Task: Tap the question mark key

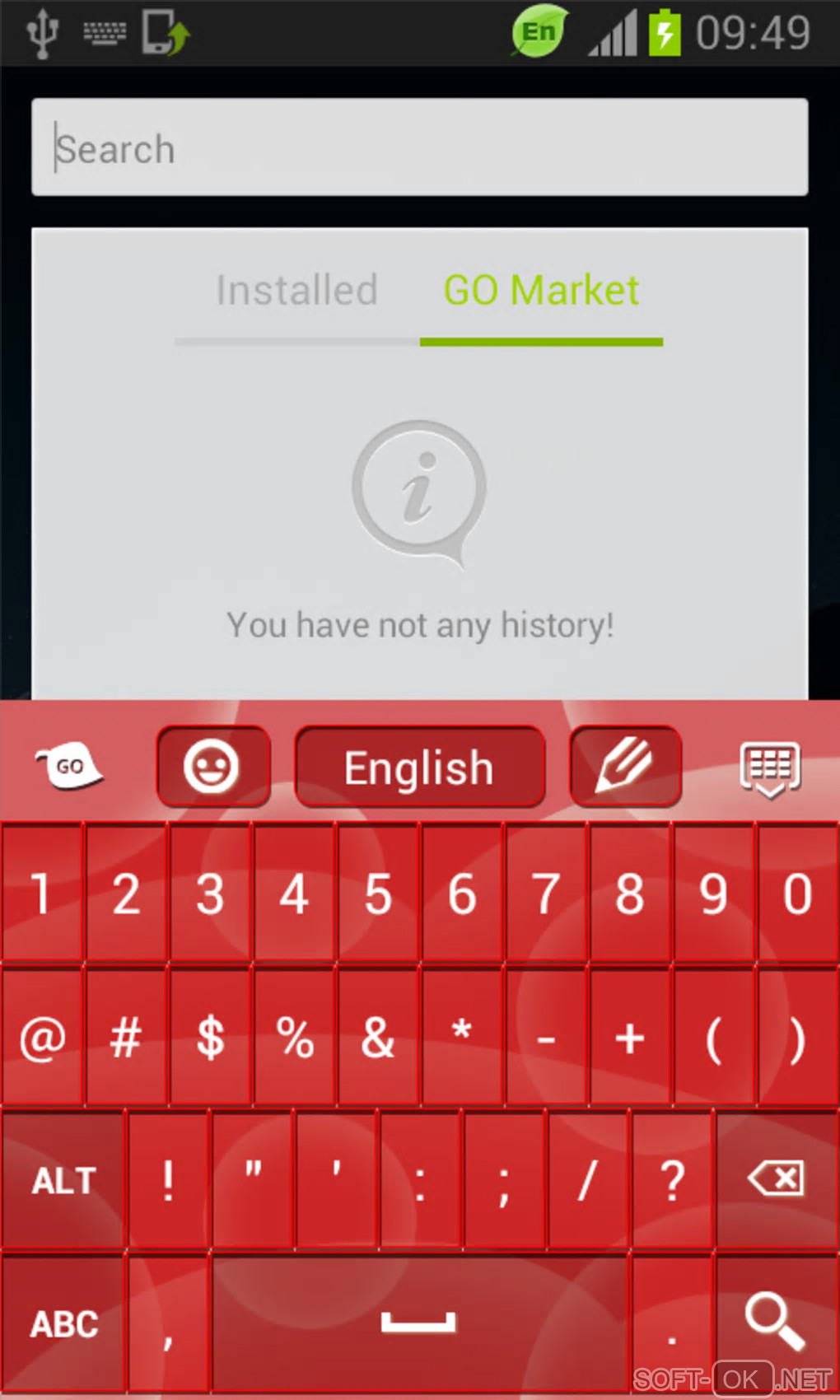Action: pos(672,1180)
